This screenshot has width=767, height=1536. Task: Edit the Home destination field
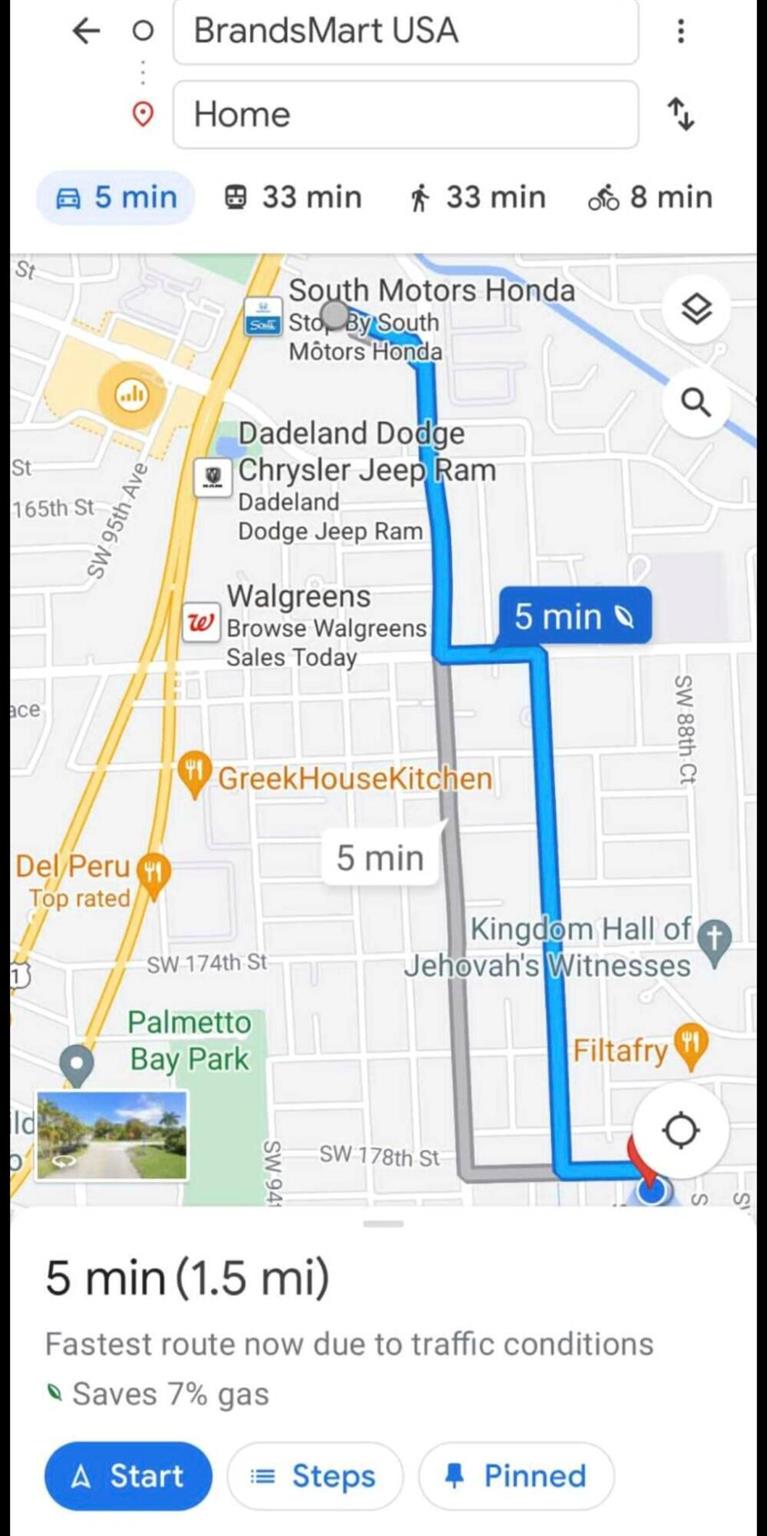coord(406,114)
